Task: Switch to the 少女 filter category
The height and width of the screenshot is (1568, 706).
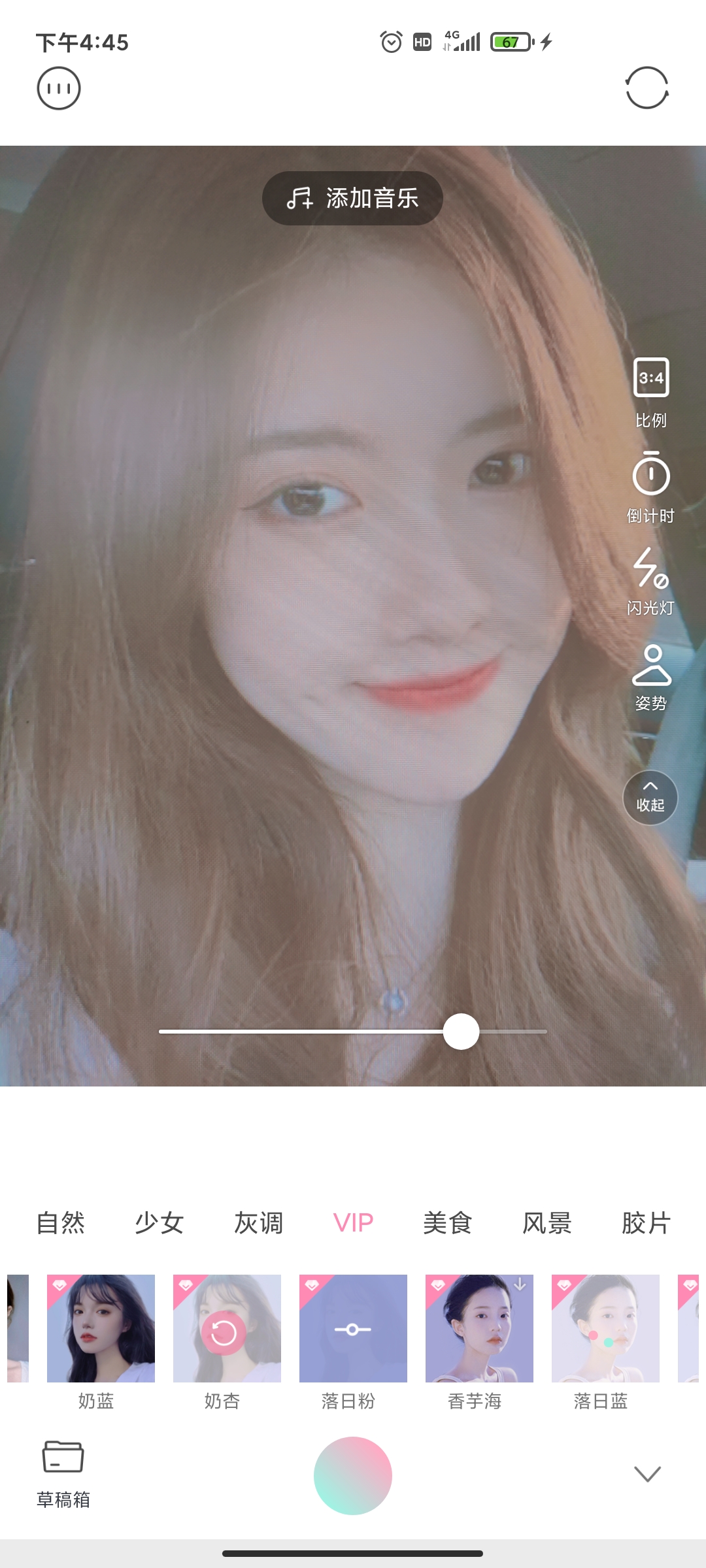Action: click(x=160, y=1223)
